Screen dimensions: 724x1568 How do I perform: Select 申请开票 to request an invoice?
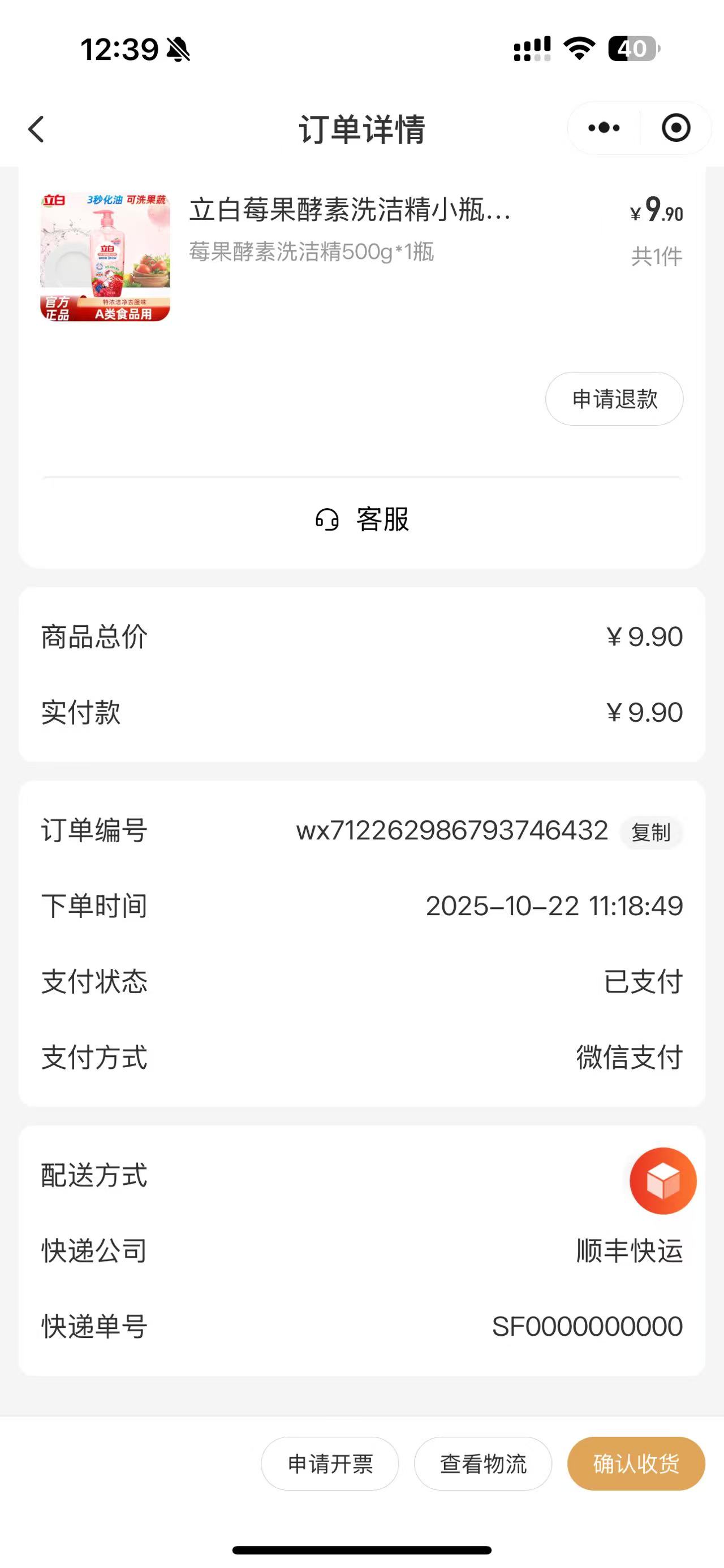[x=330, y=1464]
